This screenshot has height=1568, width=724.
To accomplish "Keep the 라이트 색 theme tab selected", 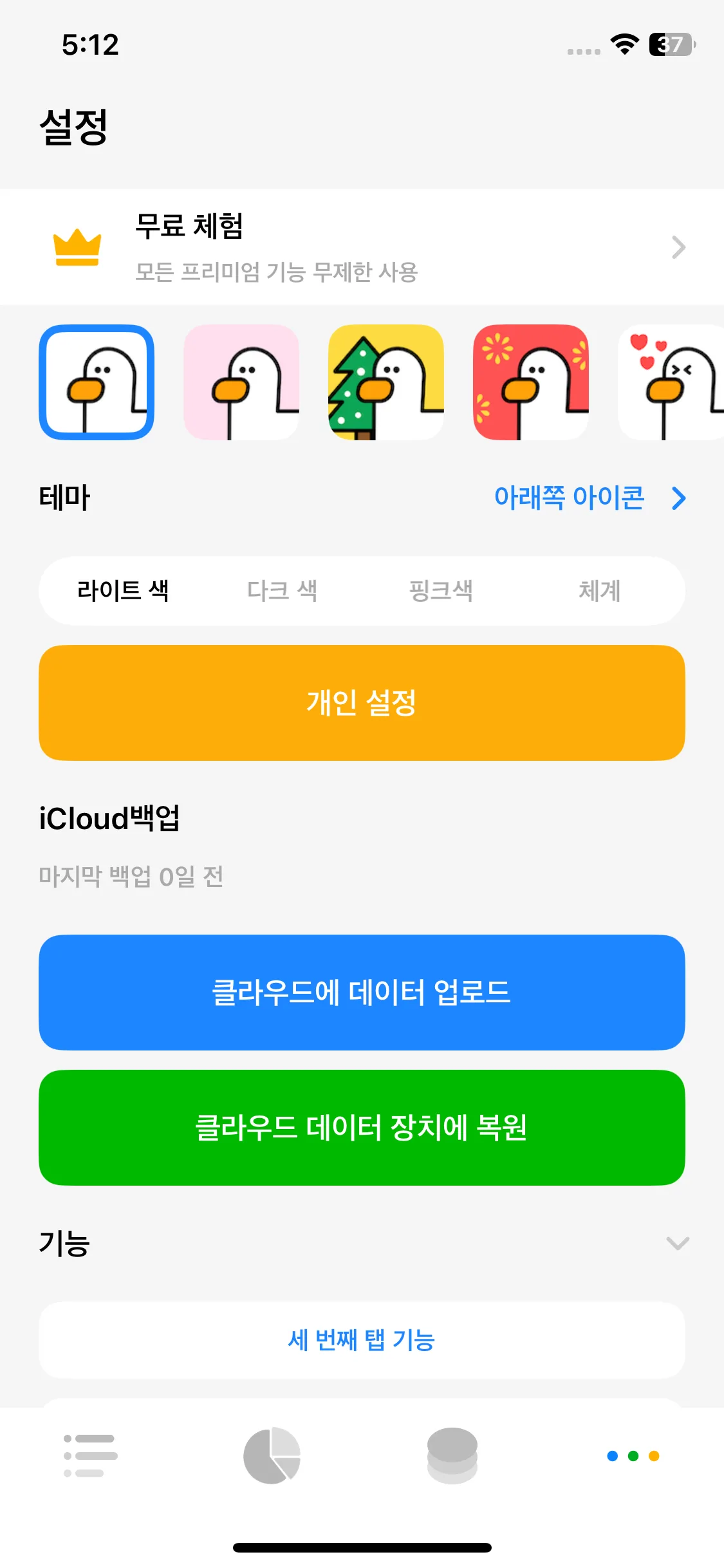I will [x=124, y=591].
